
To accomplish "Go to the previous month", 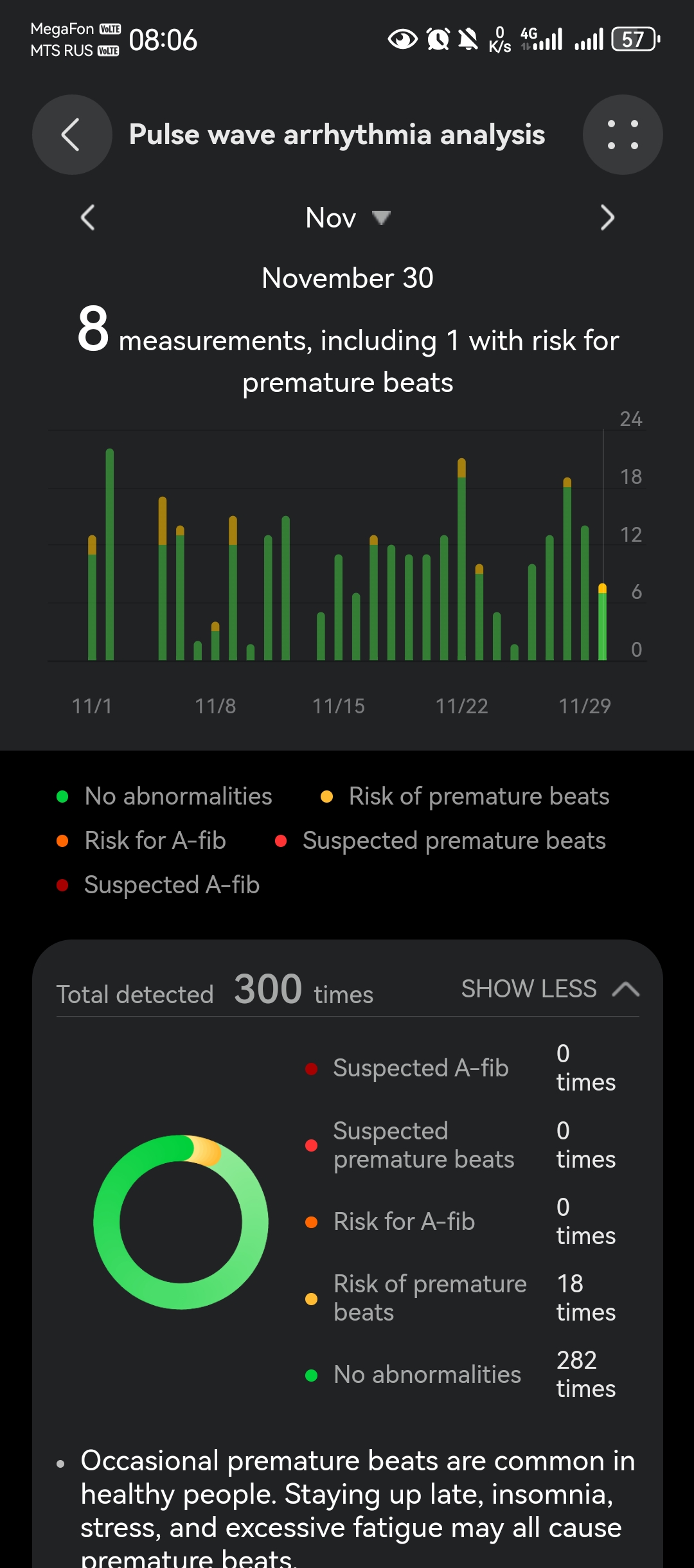I will point(88,218).
